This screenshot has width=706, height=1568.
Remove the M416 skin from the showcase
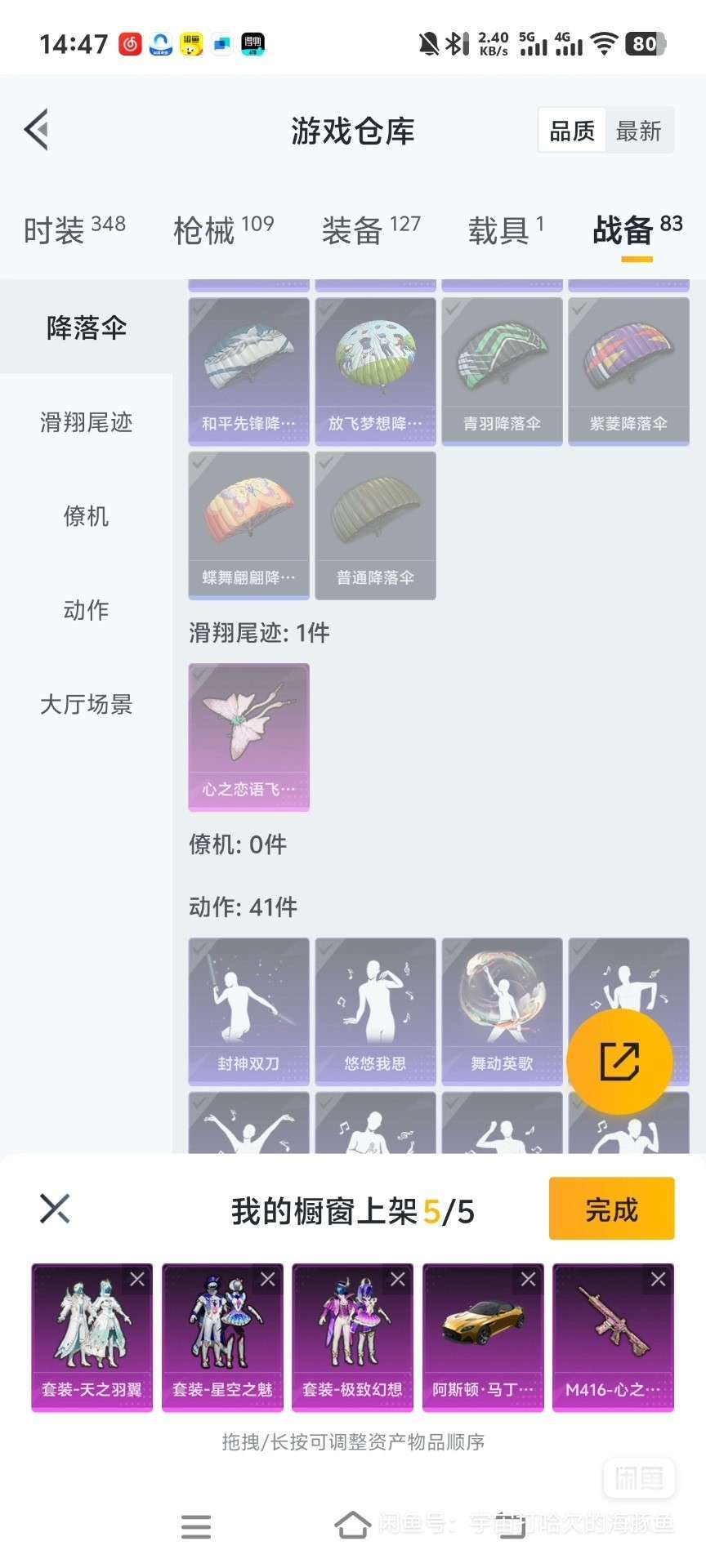coord(659,1280)
